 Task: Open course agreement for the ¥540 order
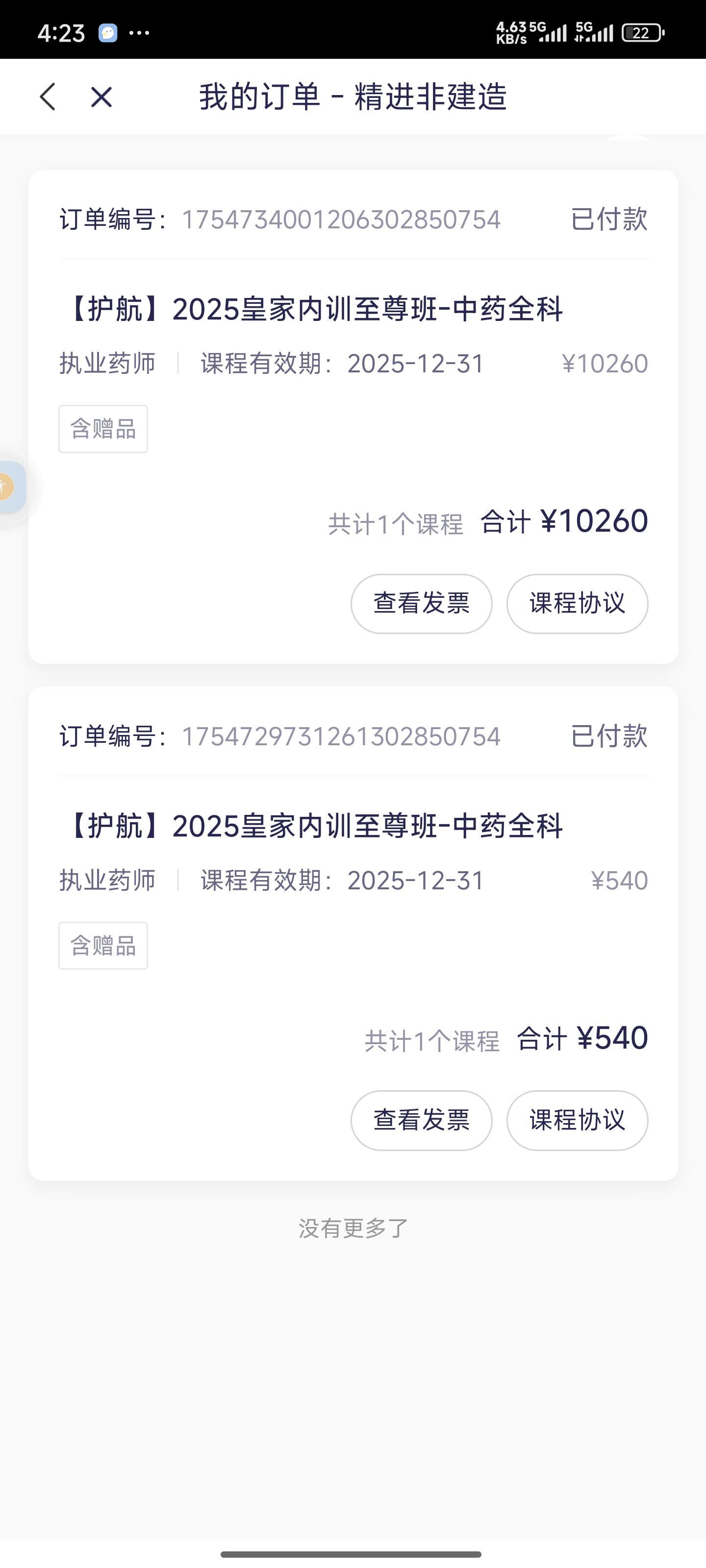[x=577, y=1120]
